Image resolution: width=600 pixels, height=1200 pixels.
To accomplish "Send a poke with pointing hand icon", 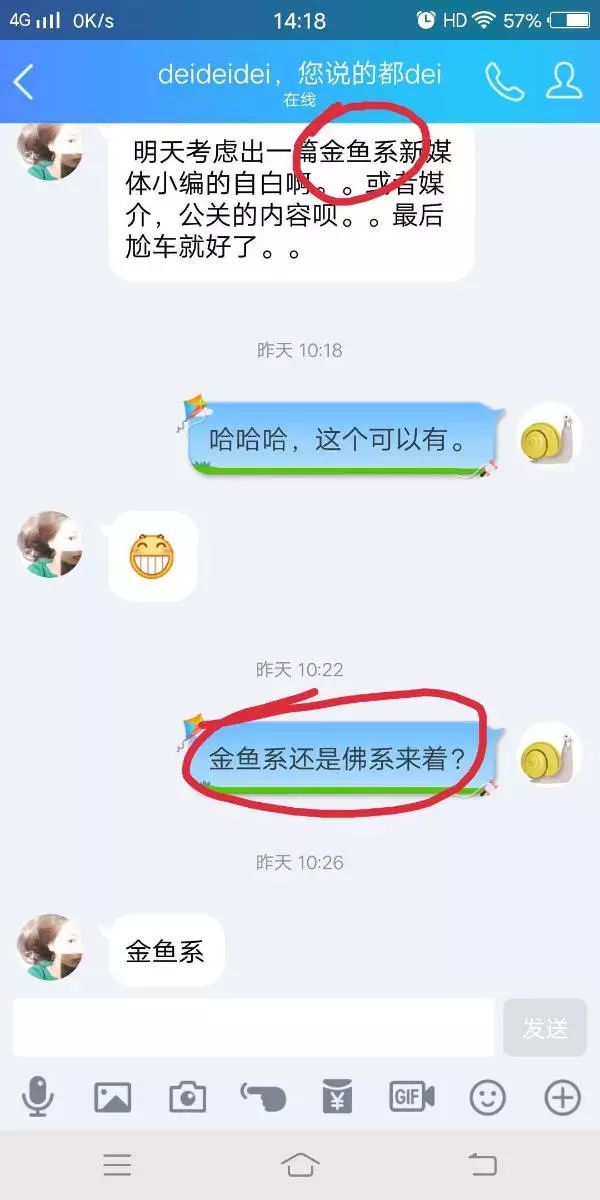I will point(263,1098).
